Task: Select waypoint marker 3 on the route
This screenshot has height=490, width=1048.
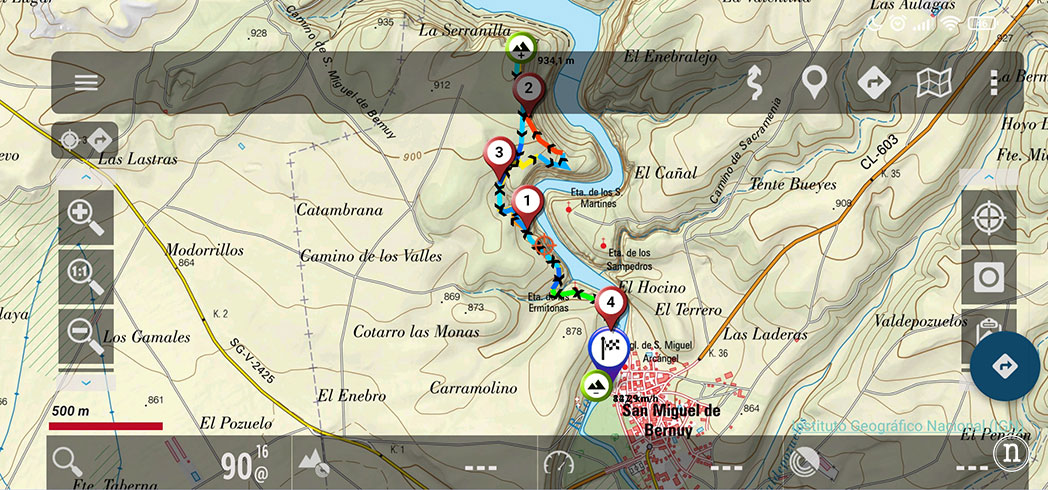Action: [498, 154]
